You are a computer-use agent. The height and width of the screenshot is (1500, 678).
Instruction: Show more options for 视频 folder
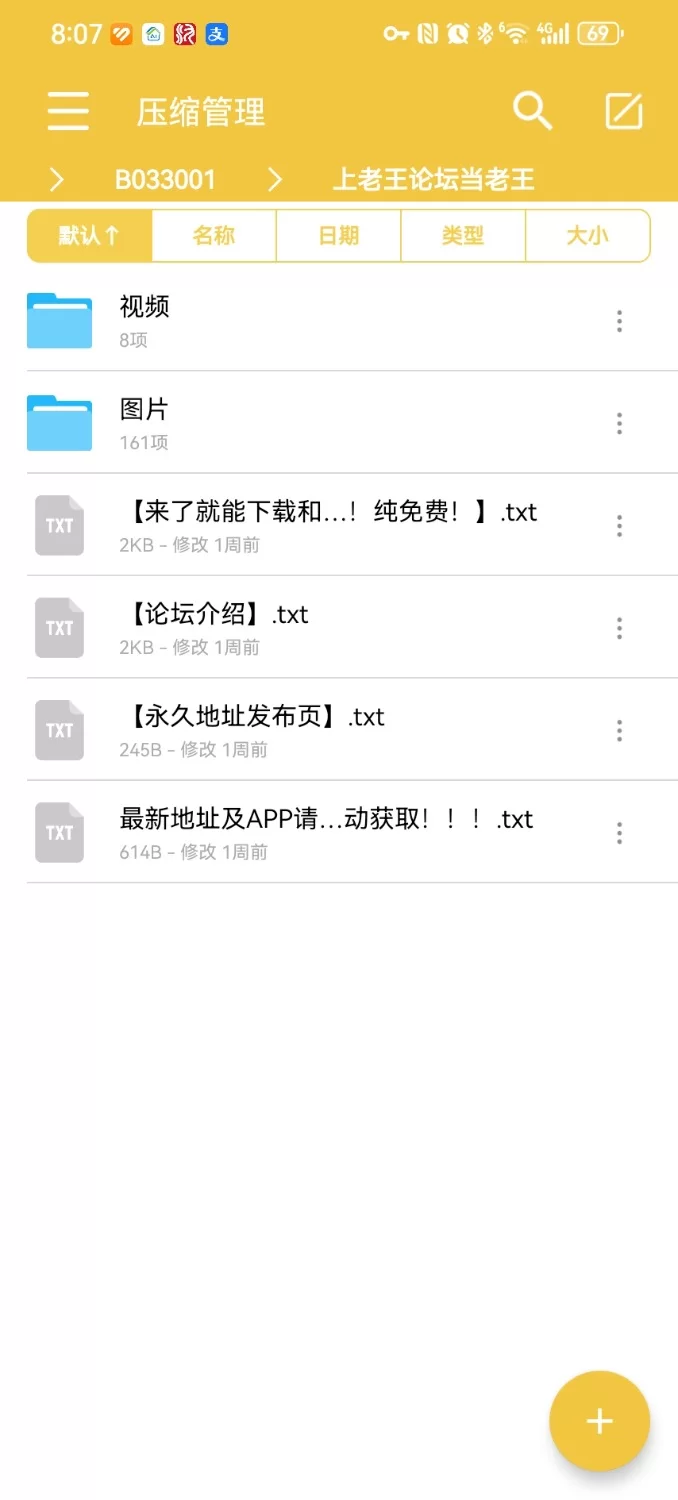click(620, 321)
